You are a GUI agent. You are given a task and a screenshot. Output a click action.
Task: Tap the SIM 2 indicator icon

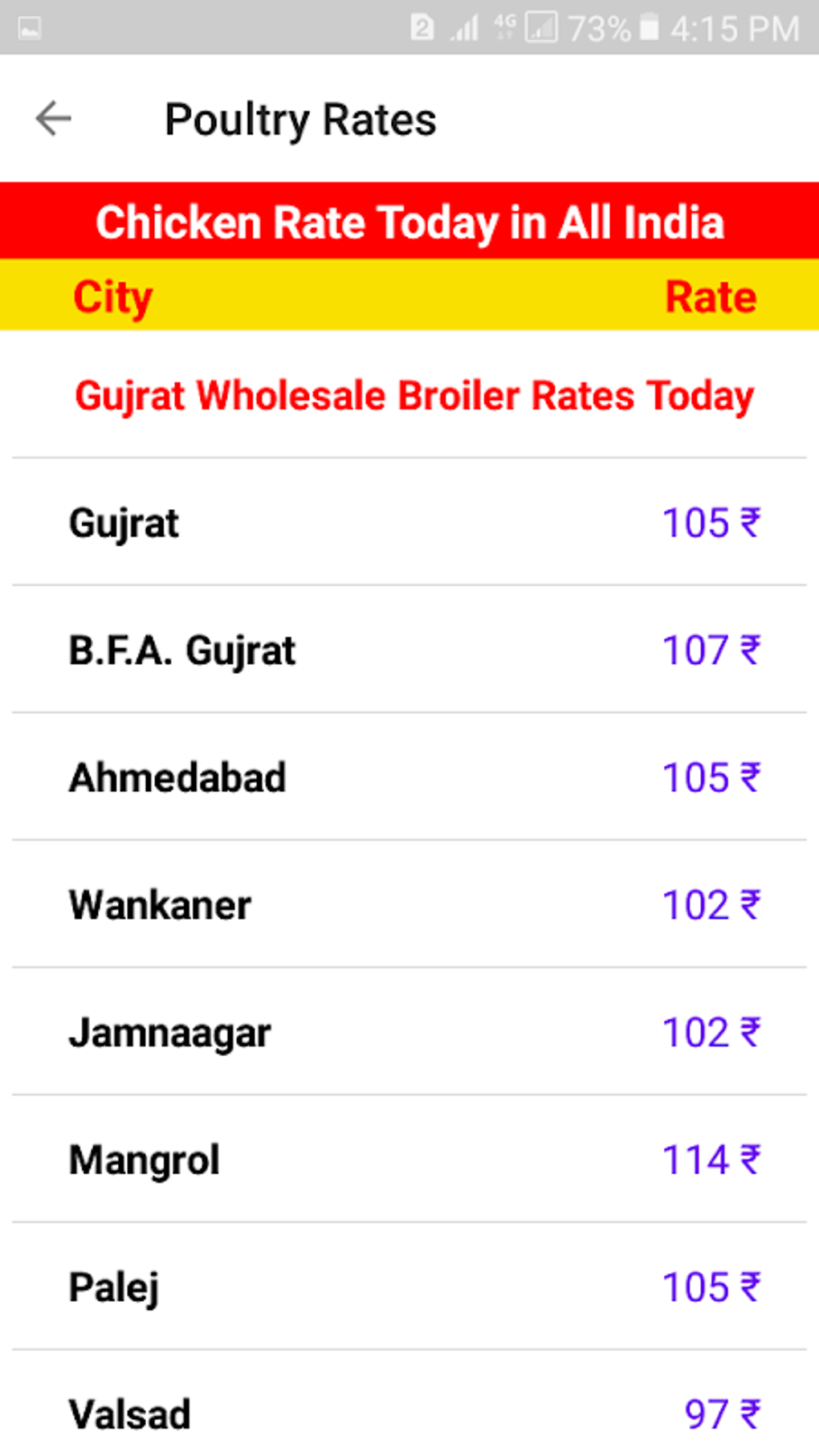click(x=421, y=27)
